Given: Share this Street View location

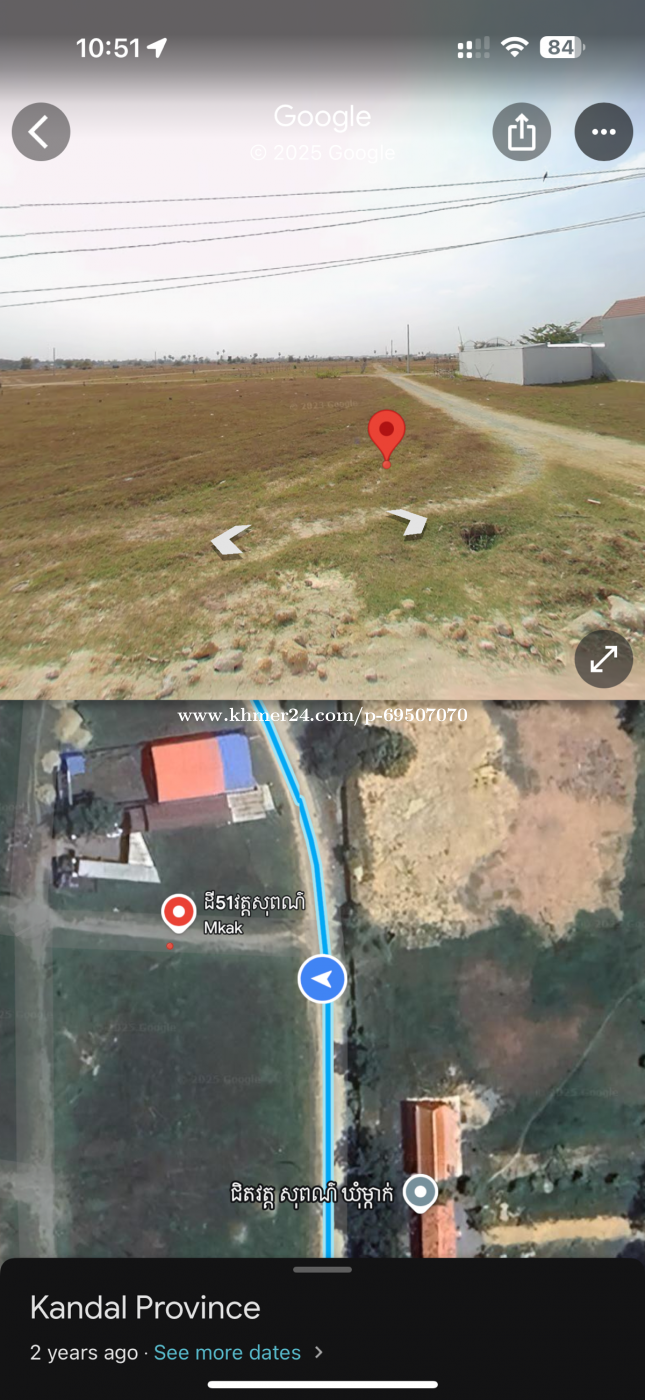Looking at the screenshot, I should pos(522,132).
